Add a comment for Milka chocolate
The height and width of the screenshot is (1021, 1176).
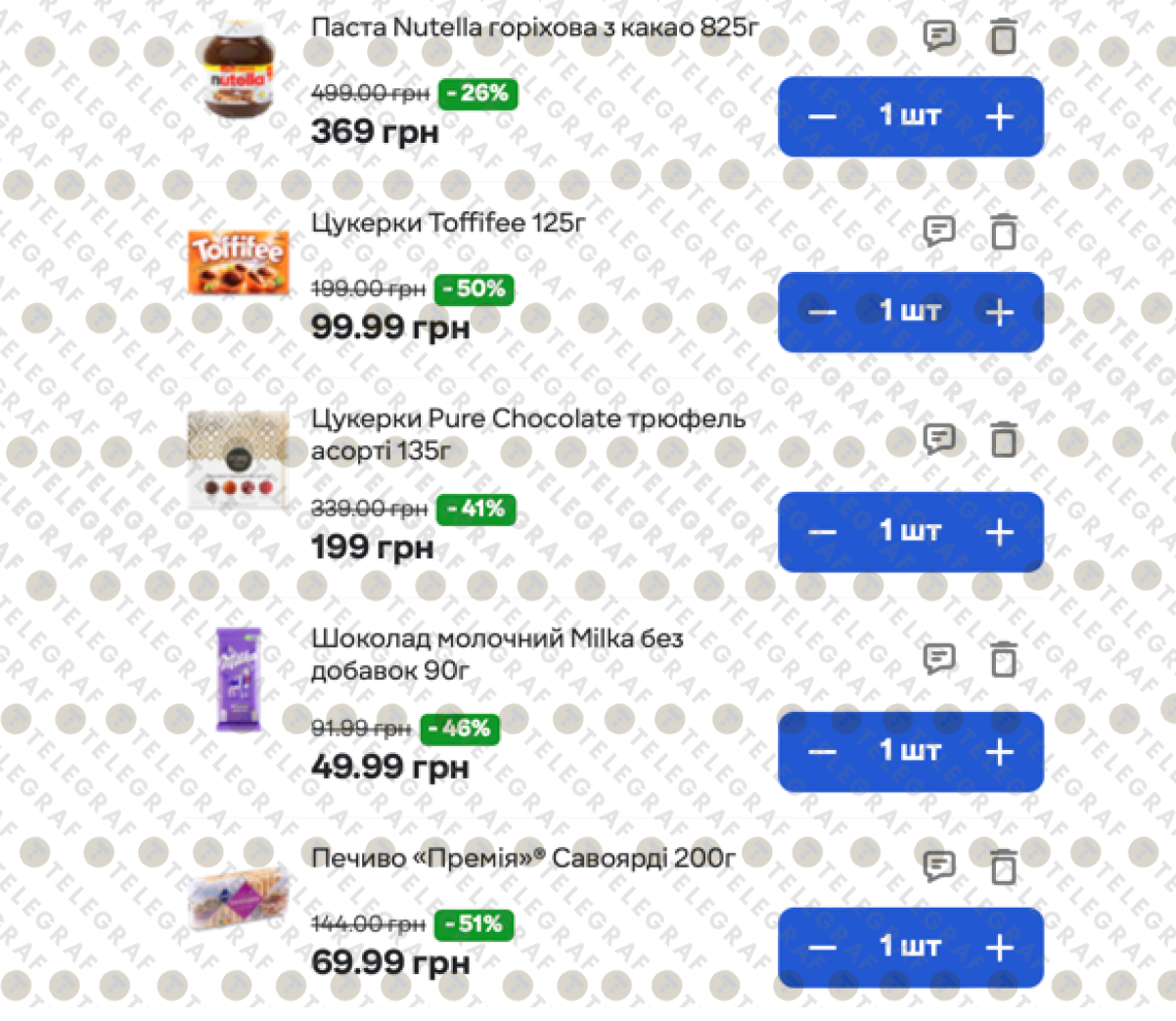click(939, 659)
